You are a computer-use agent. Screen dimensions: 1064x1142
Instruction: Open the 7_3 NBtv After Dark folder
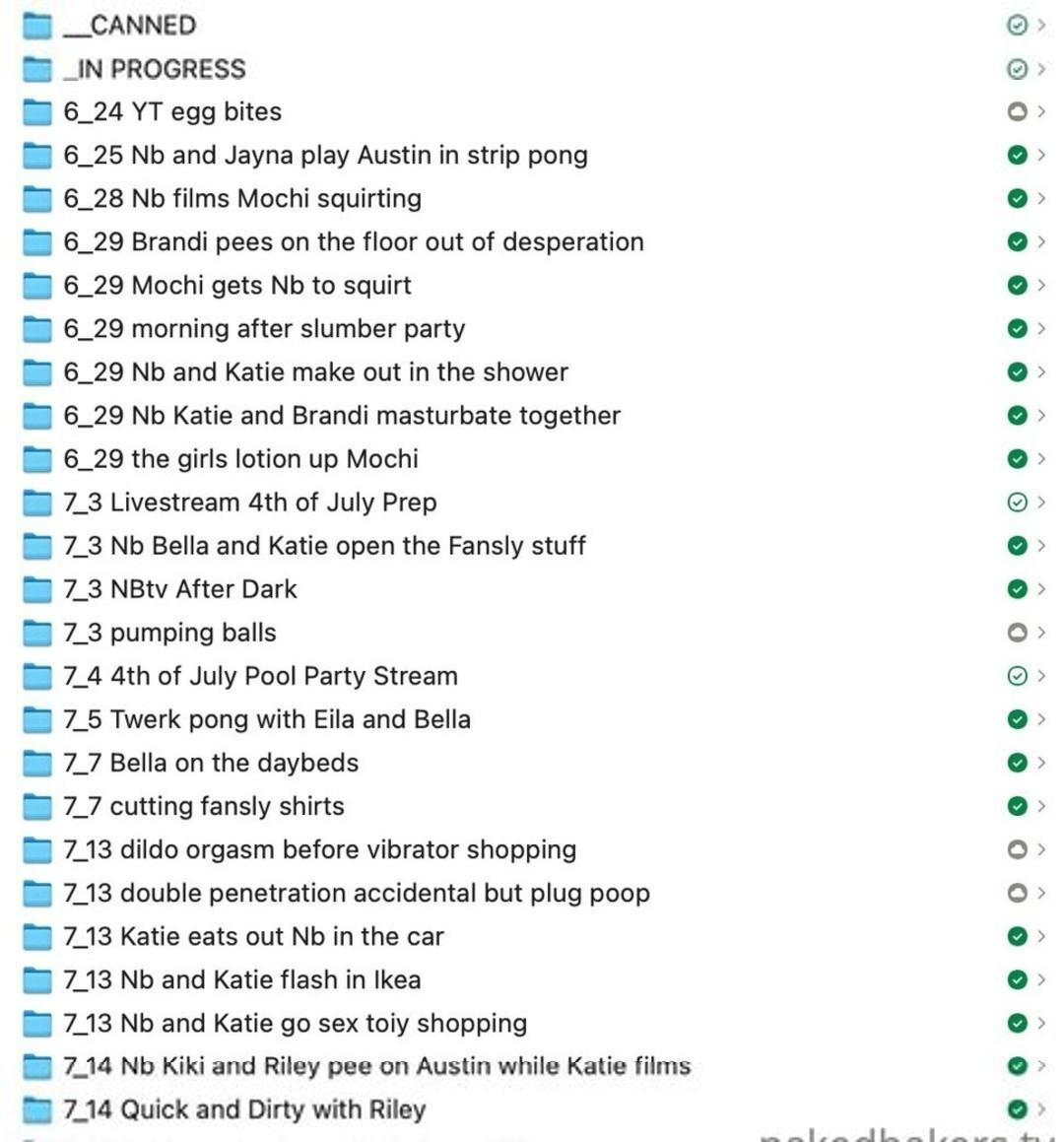click(179, 589)
